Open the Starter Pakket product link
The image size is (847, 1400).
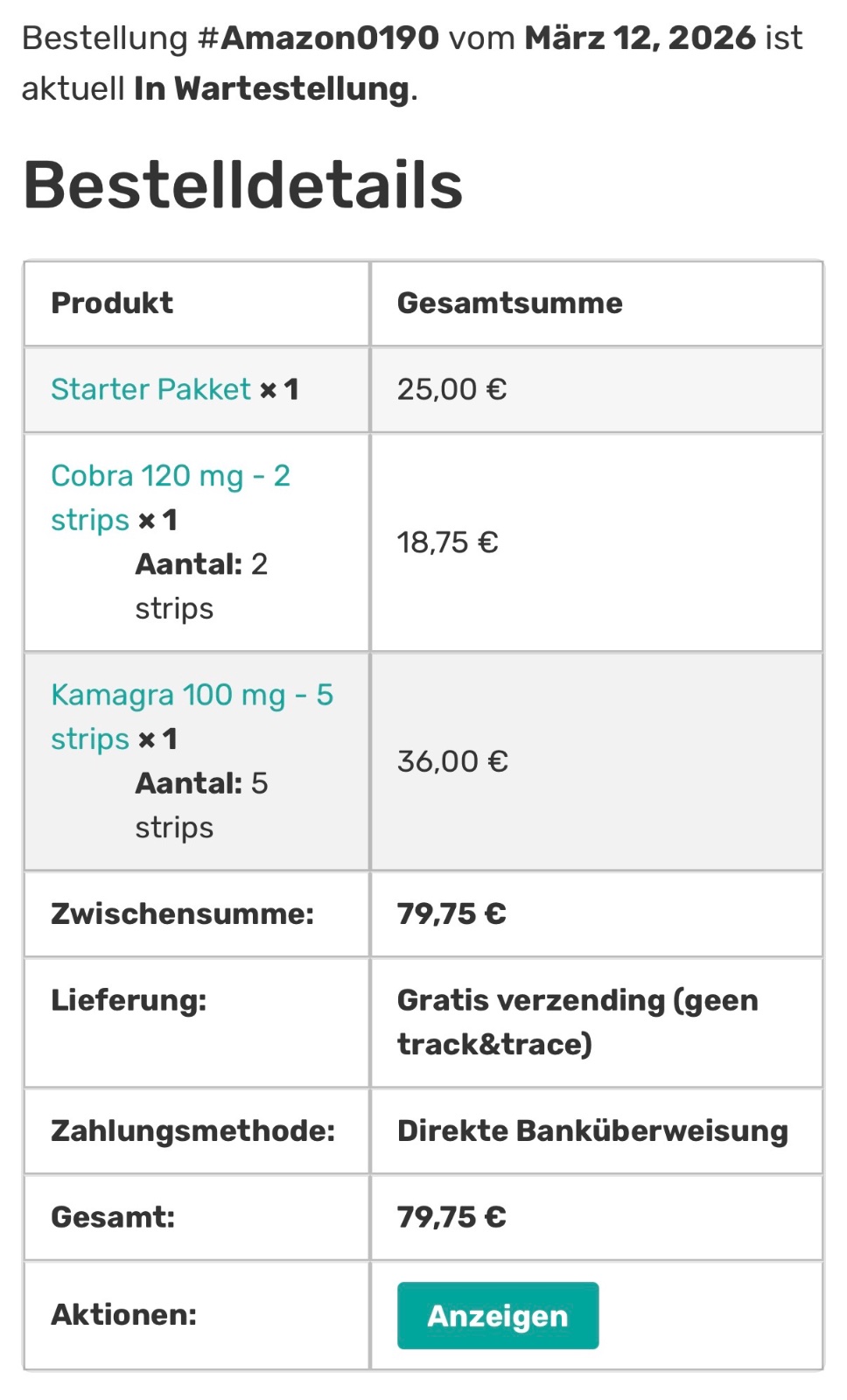coord(150,389)
